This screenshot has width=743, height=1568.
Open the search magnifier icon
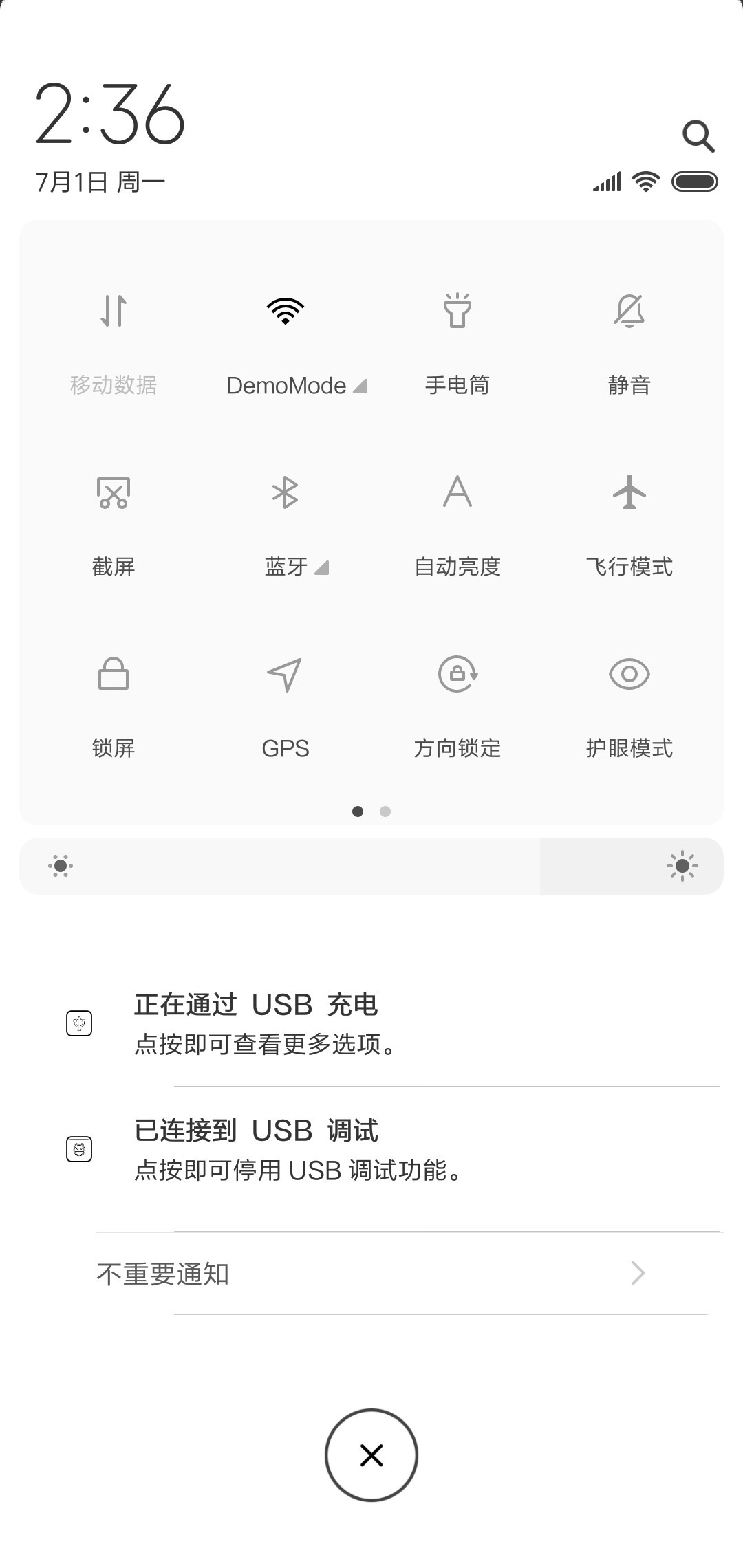pyautogui.click(x=698, y=136)
